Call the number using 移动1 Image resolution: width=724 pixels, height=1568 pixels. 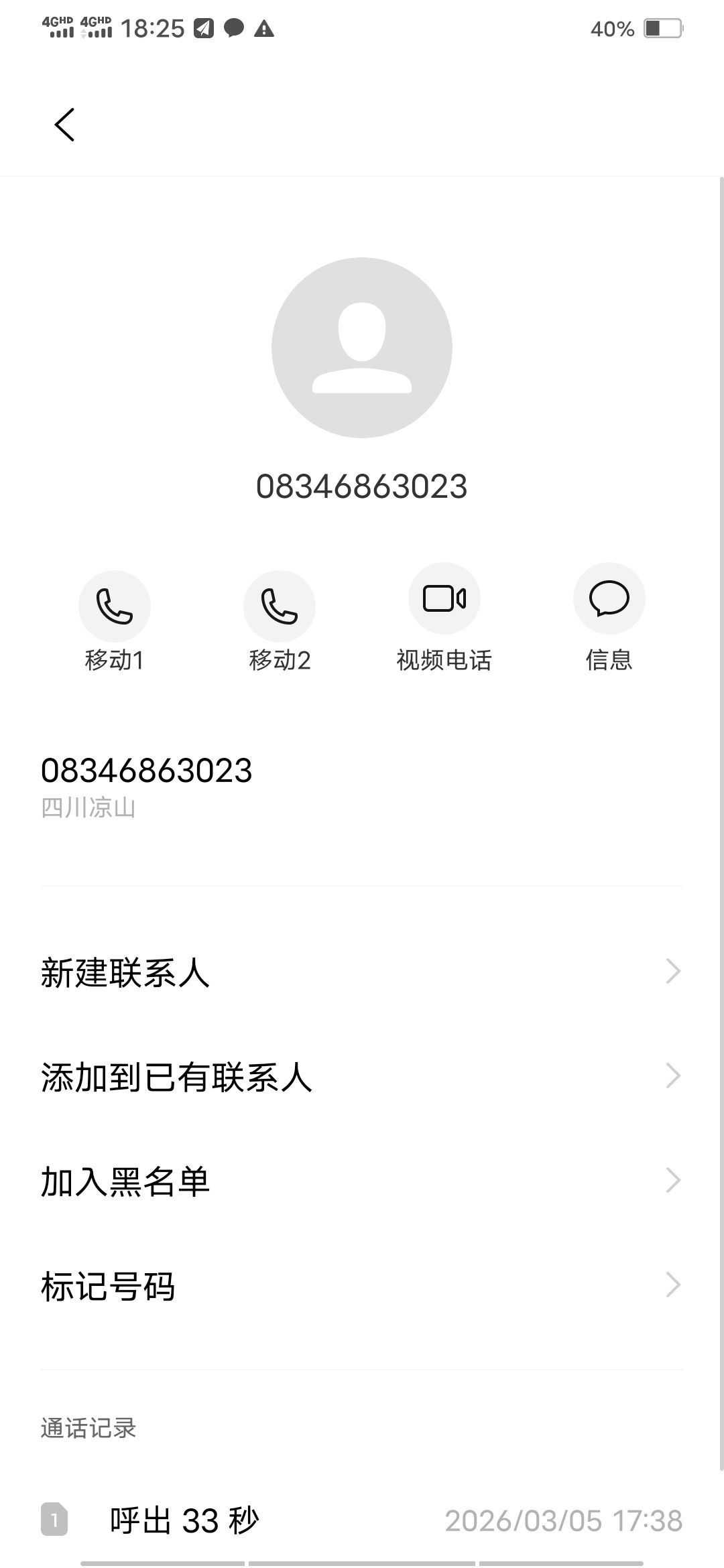click(x=115, y=606)
